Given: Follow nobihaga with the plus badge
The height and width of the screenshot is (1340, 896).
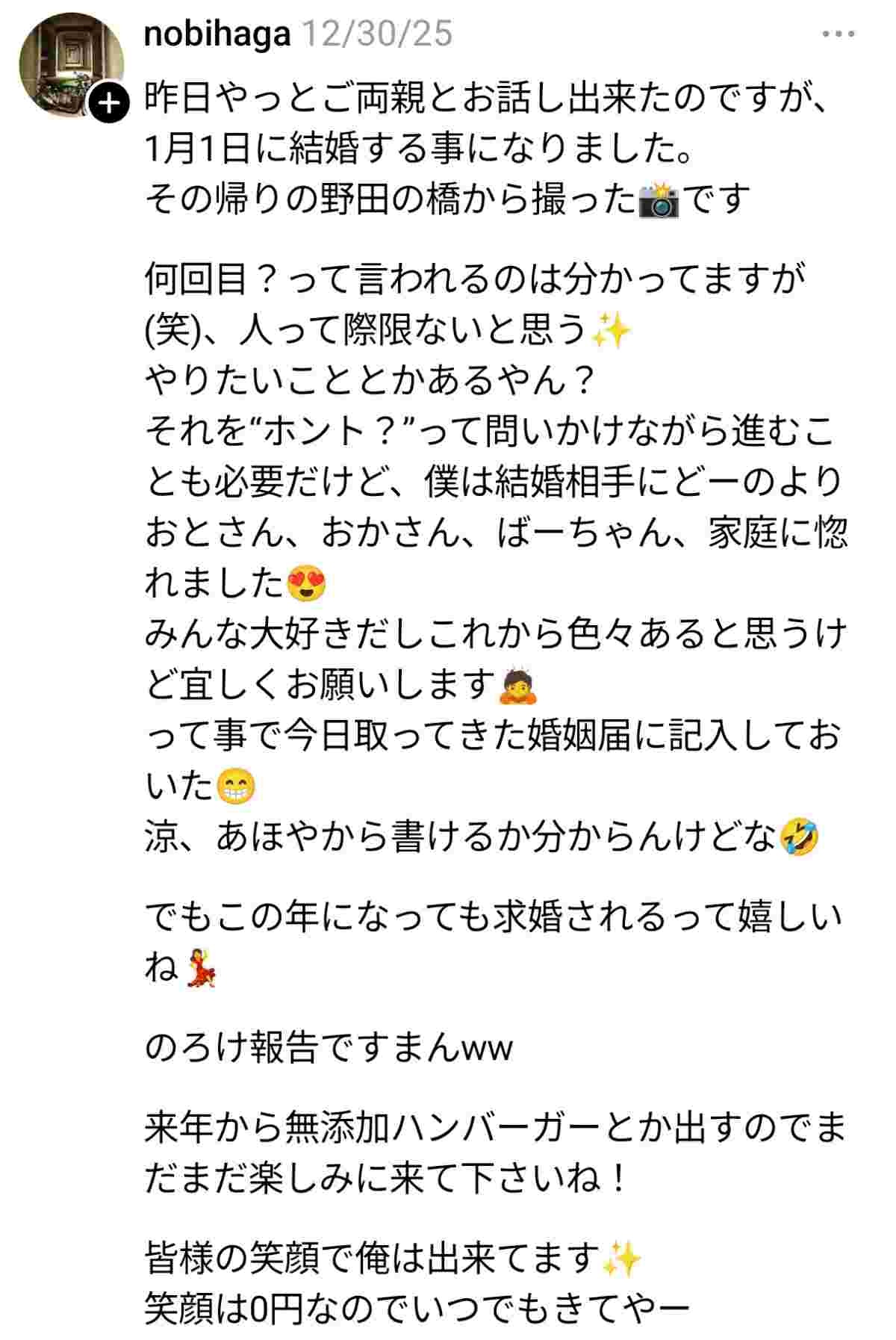Looking at the screenshot, I should (109, 105).
